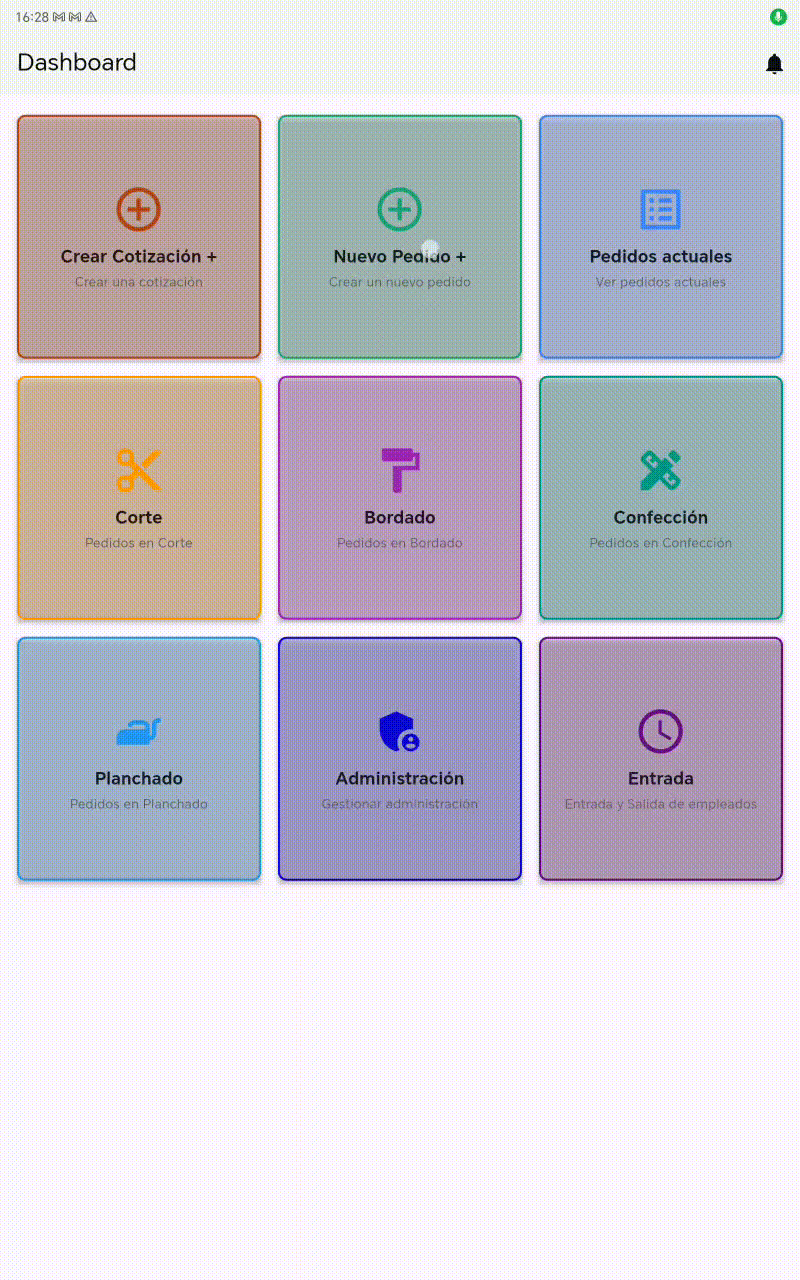800x1280 pixels.
Task: View Pedidos actuales
Action: pyautogui.click(x=661, y=237)
